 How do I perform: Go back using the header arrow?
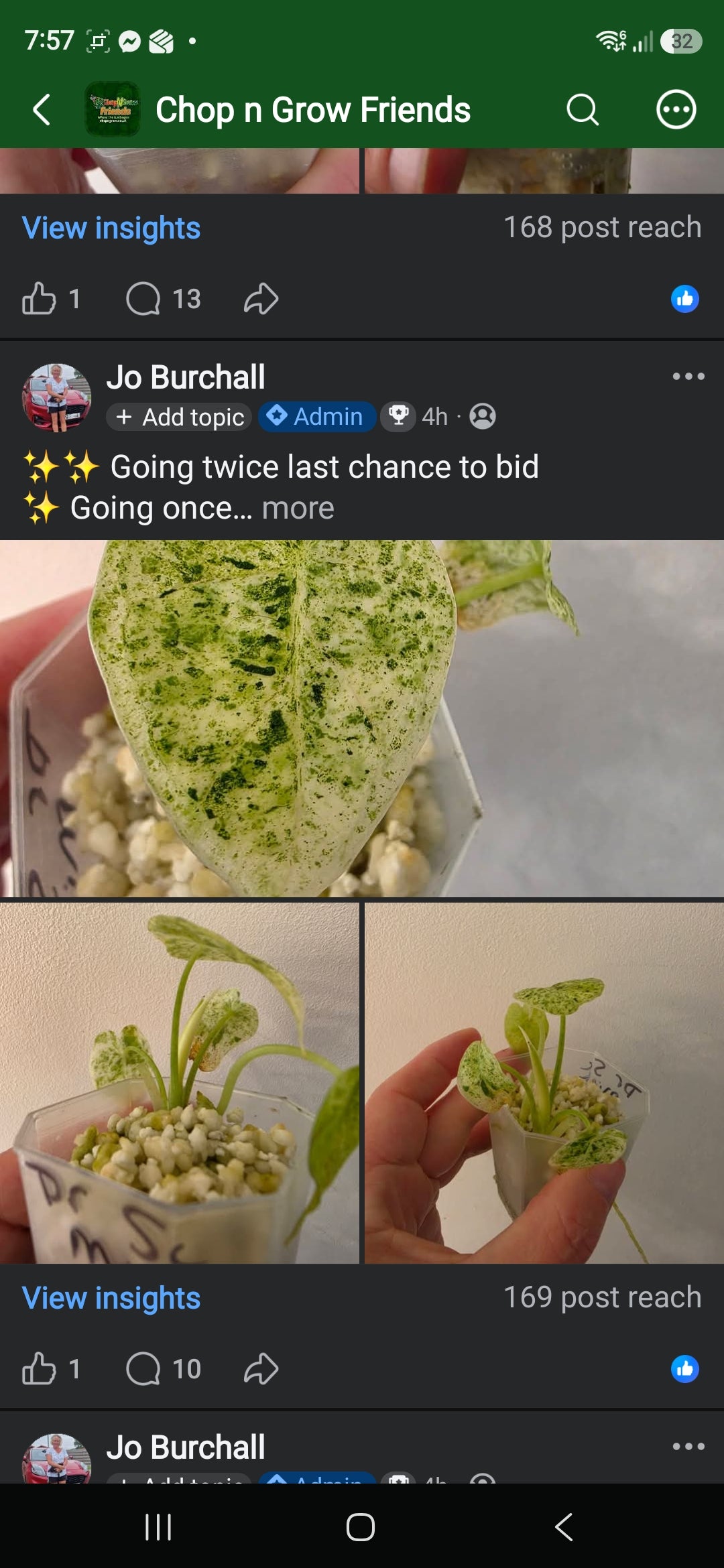pos(42,110)
